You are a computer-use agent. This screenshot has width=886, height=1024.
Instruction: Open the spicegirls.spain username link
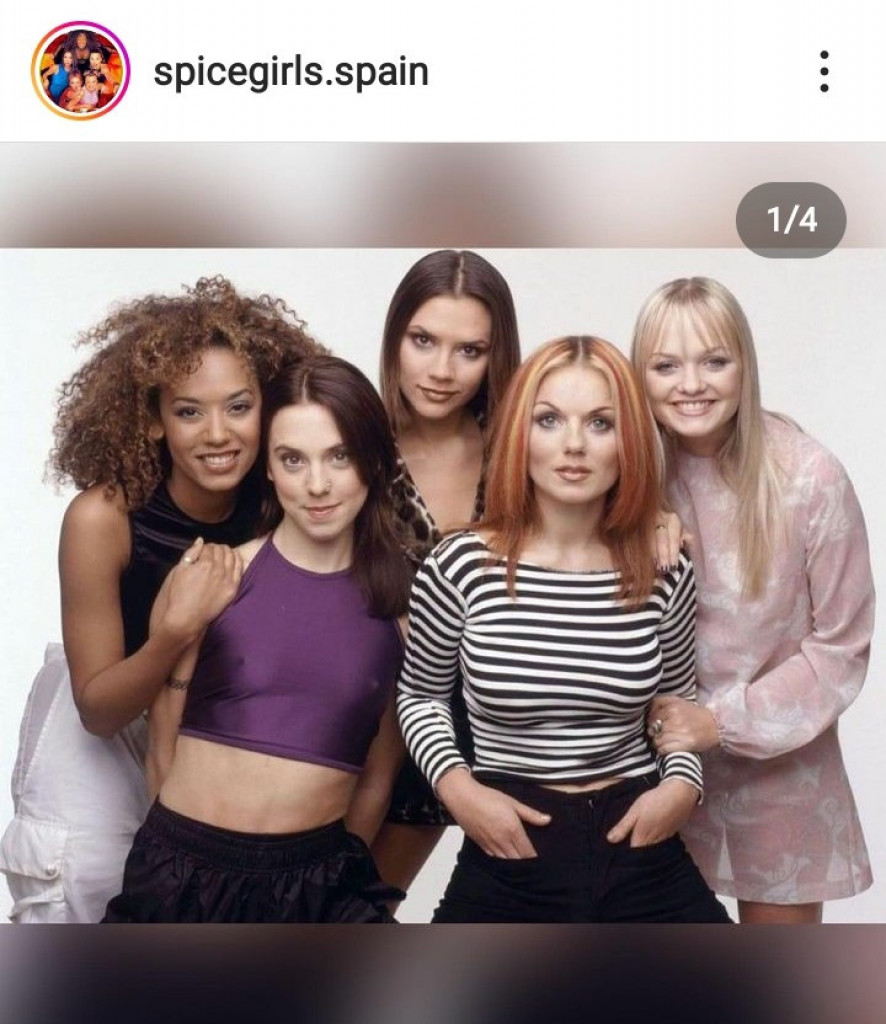290,72
